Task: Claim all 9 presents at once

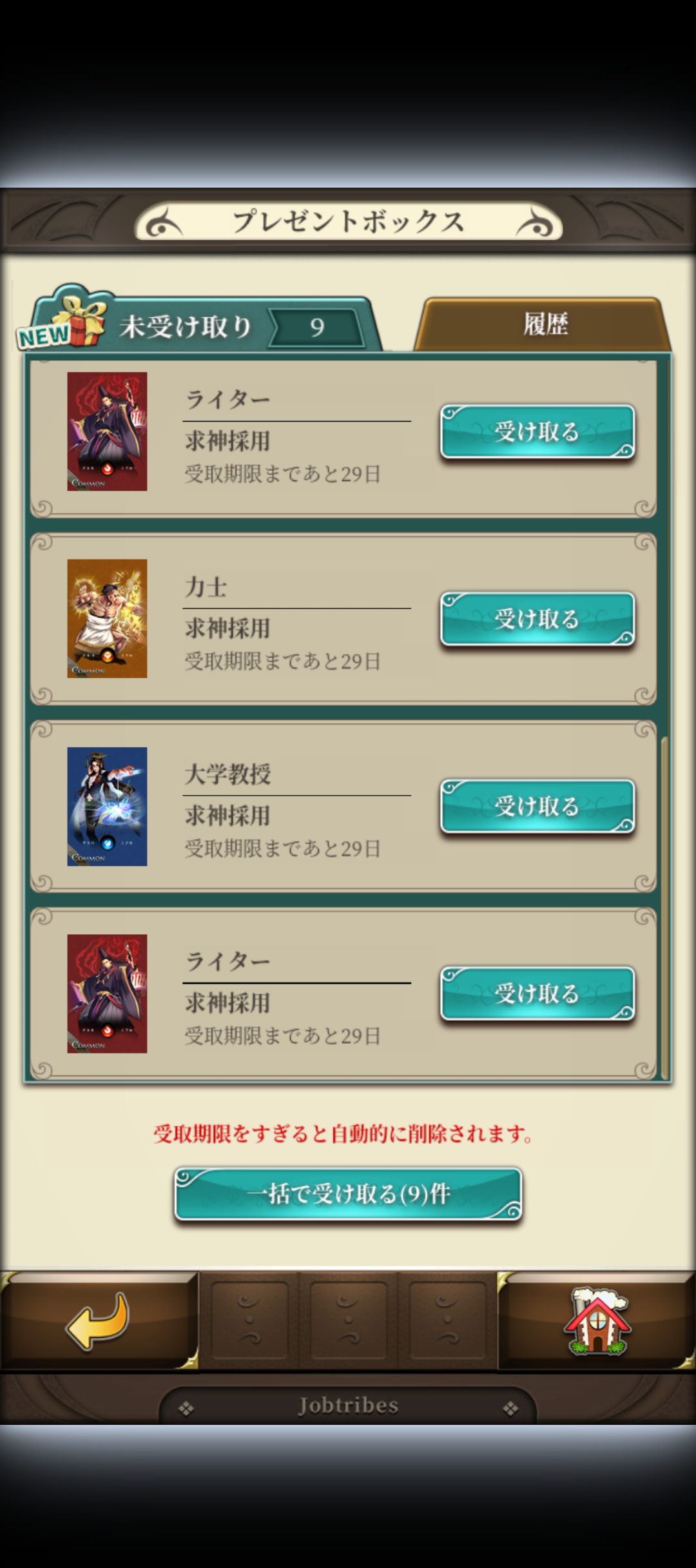Action: tap(348, 1194)
